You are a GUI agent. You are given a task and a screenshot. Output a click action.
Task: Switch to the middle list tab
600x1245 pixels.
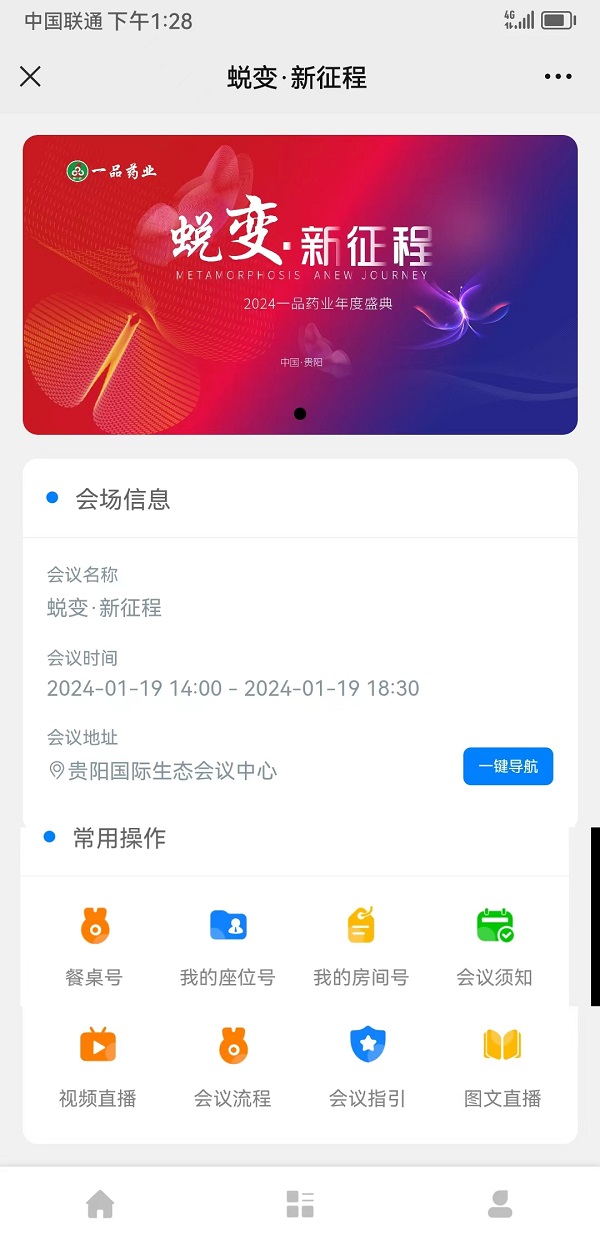tap(300, 1204)
